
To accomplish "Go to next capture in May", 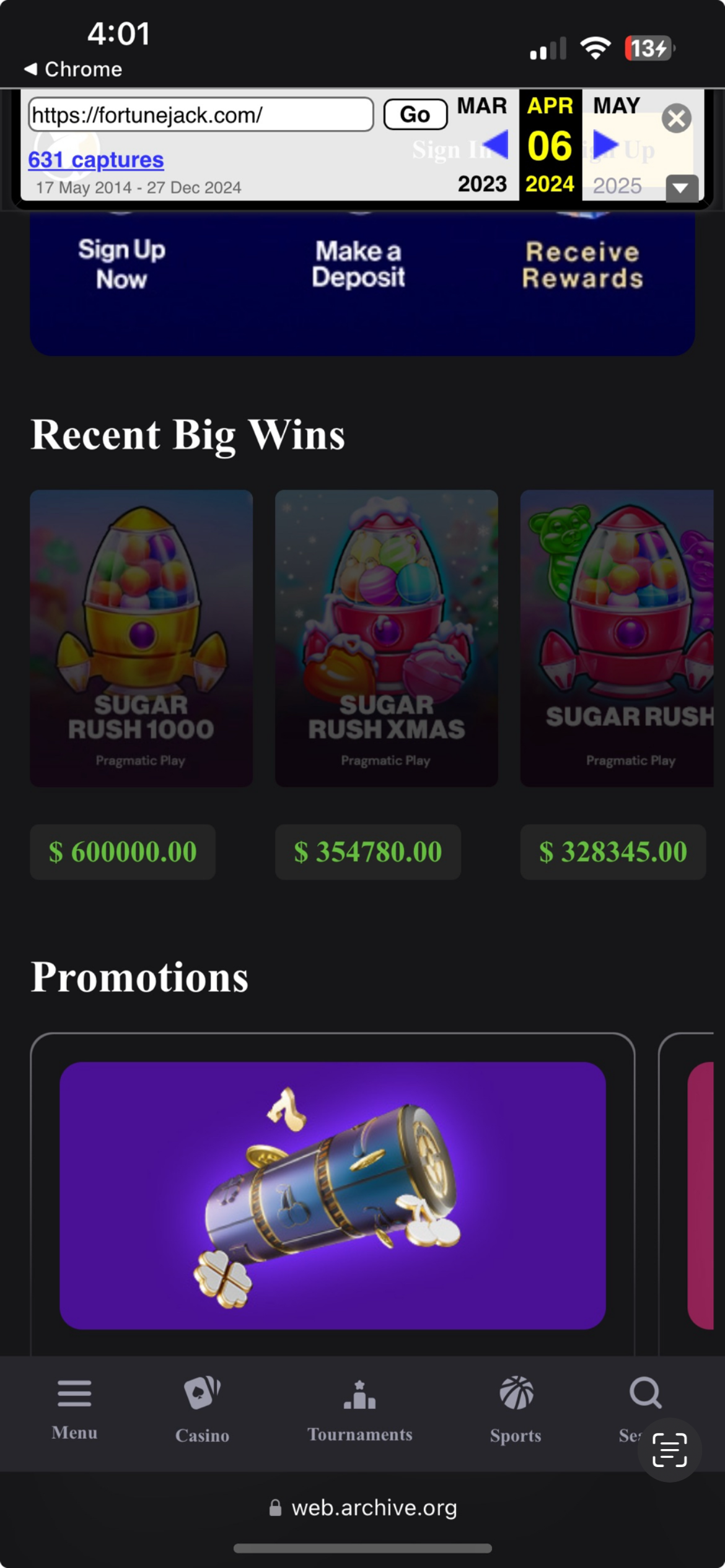I will pos(605,144).
